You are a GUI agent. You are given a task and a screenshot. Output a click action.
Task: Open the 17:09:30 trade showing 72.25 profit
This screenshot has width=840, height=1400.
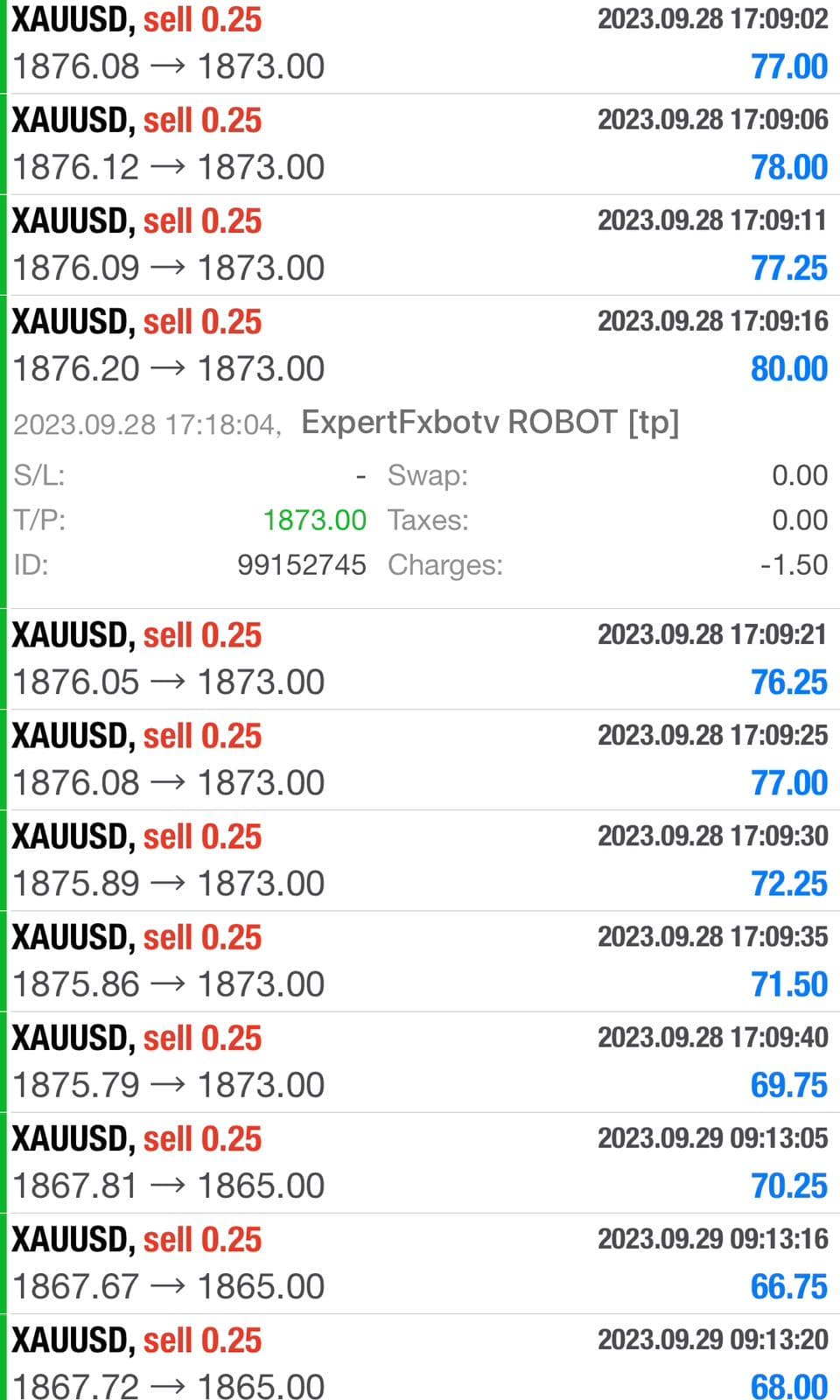pos(420,860)
